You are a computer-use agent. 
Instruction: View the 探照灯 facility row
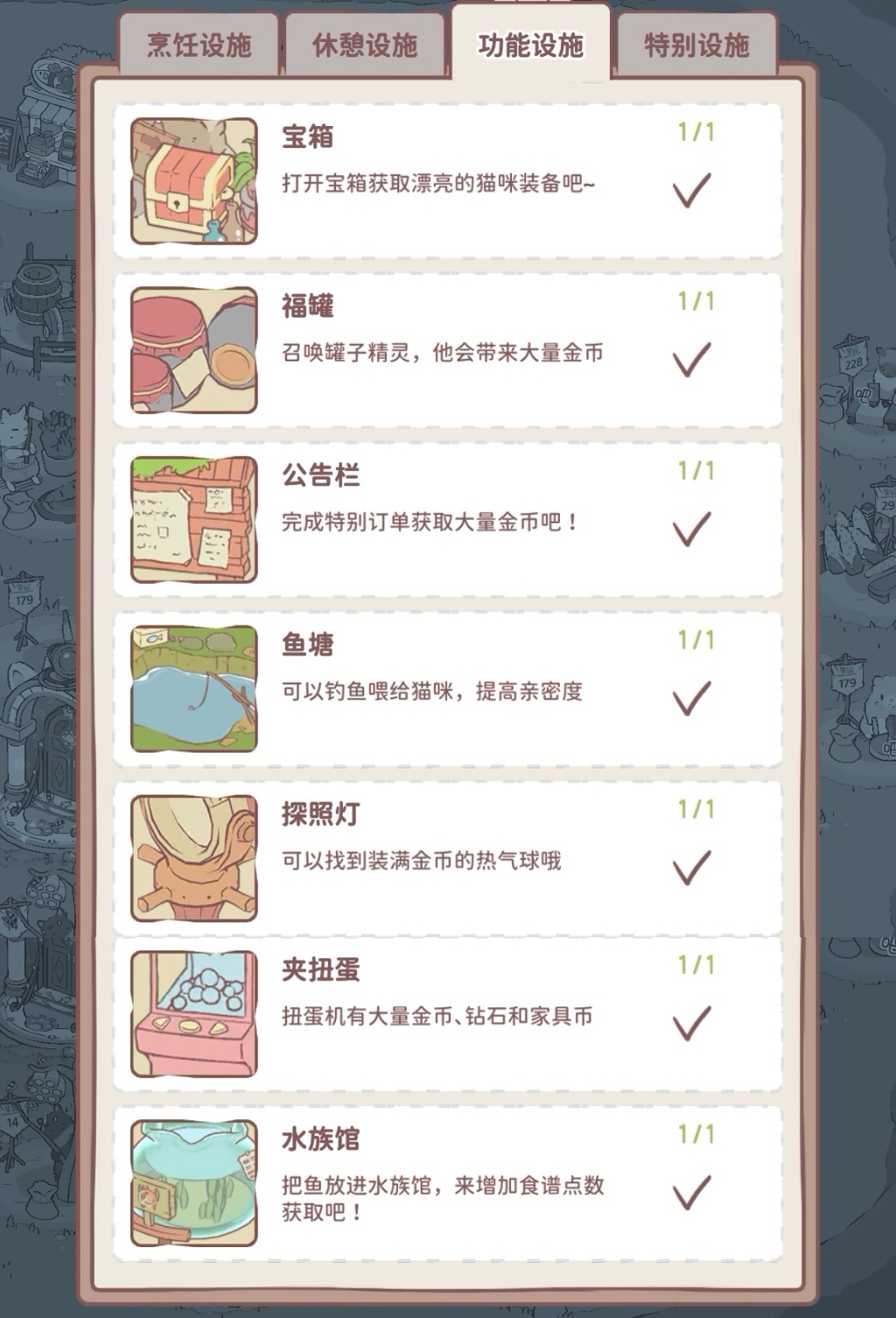446,859
